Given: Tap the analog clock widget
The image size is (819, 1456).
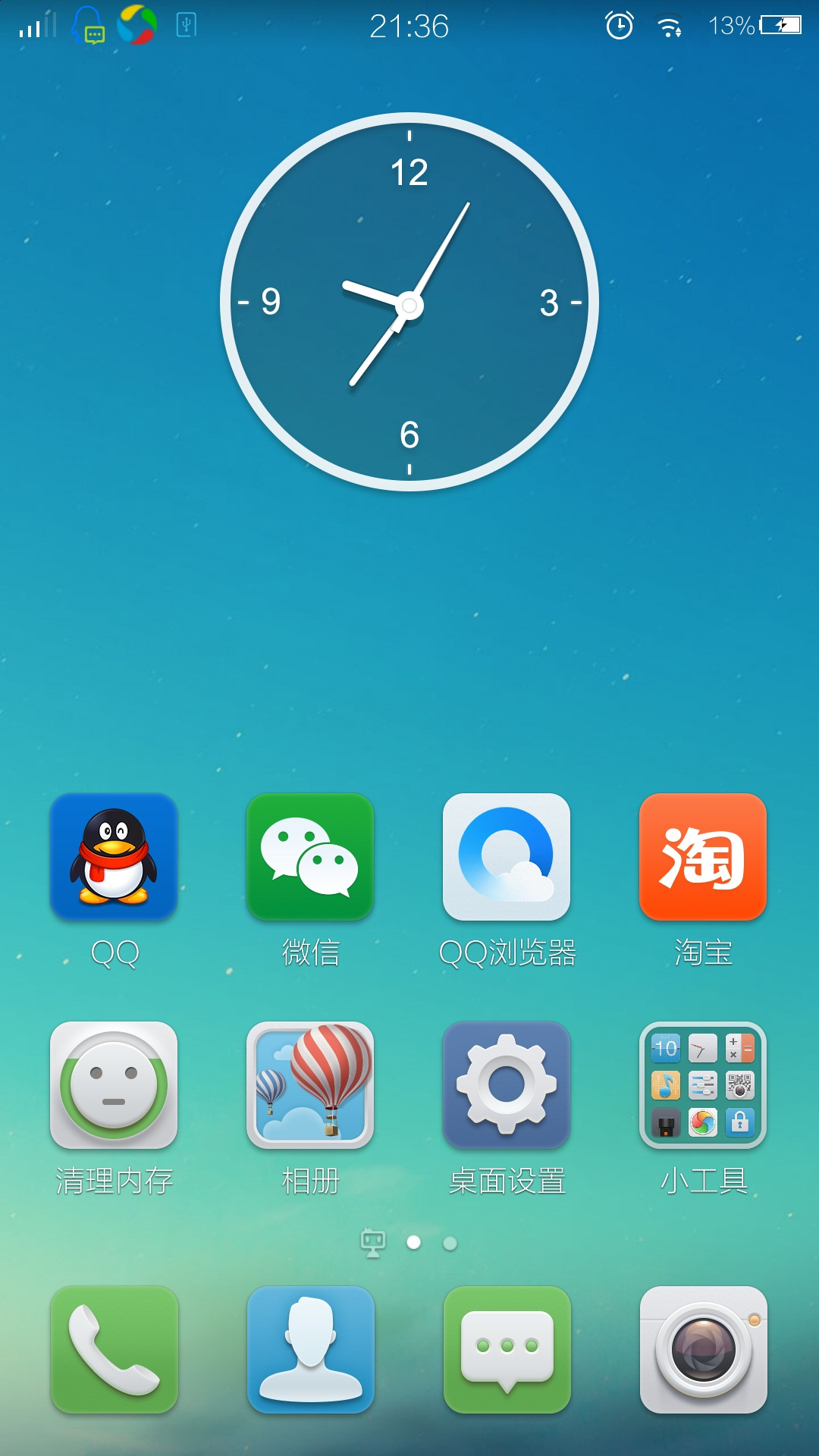Looking at the screenshot, I should tap(409, 302).
